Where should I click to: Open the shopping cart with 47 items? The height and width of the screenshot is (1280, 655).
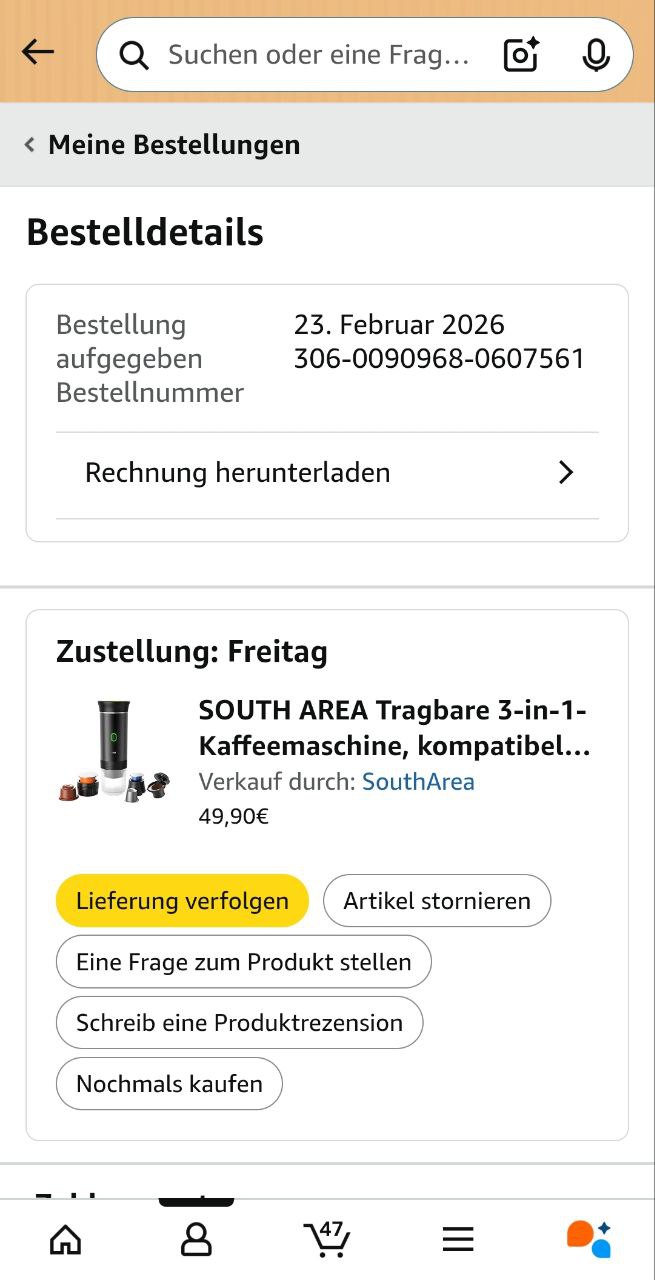tap(327, 1239)
